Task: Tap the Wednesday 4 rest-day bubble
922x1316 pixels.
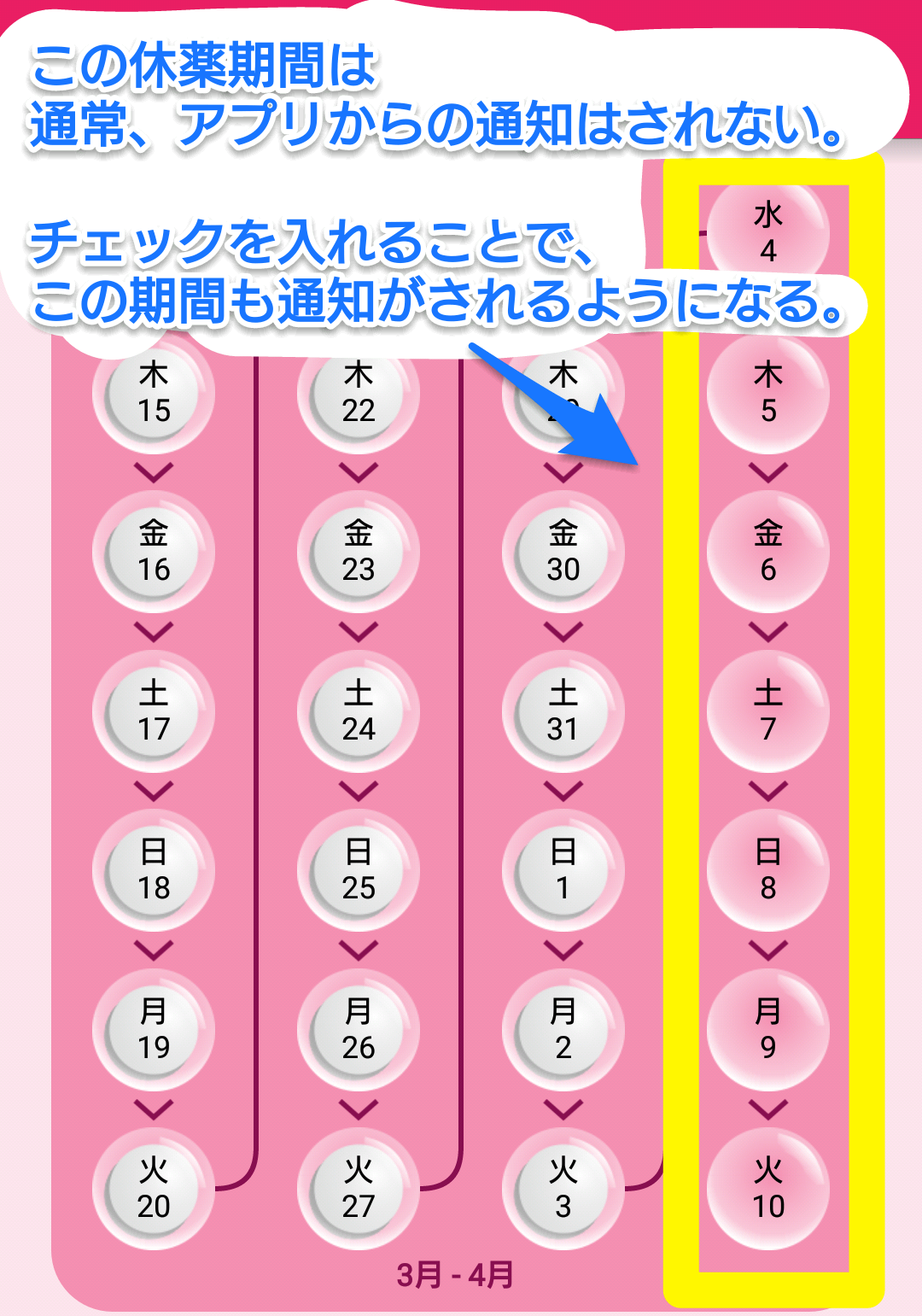Action: coord(768,234)
